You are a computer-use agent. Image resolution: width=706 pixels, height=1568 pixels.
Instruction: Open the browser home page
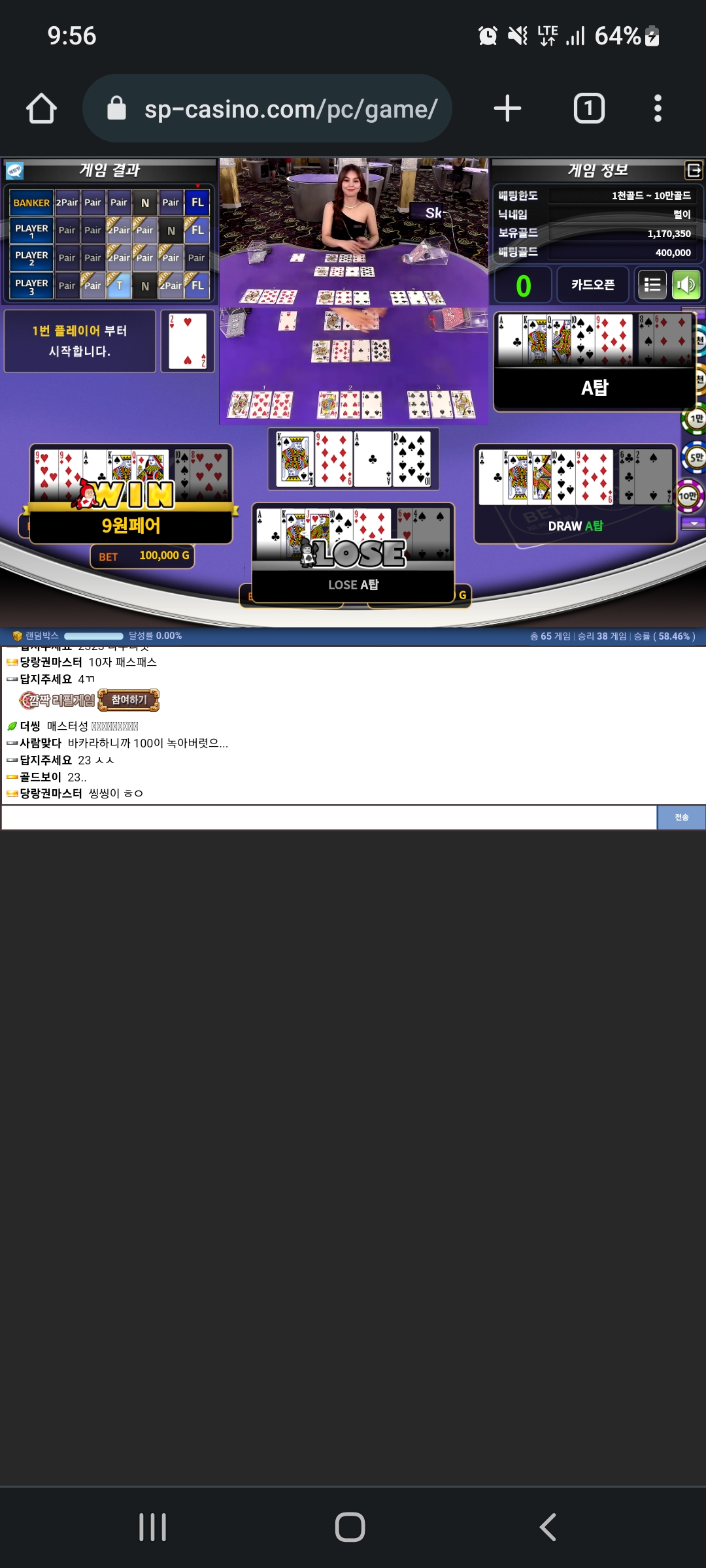coord(41,108)
